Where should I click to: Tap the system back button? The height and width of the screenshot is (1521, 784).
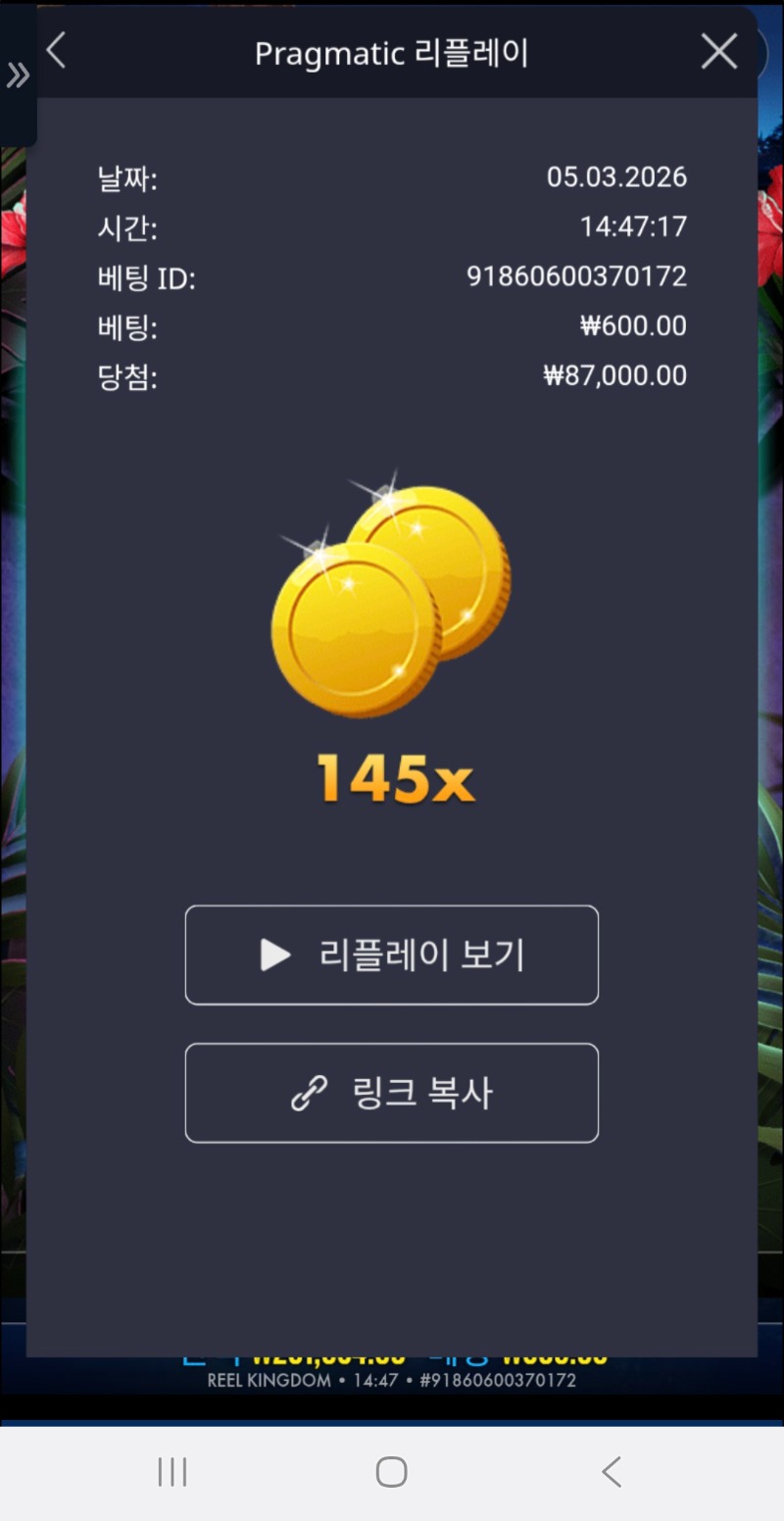[612, 1471]
